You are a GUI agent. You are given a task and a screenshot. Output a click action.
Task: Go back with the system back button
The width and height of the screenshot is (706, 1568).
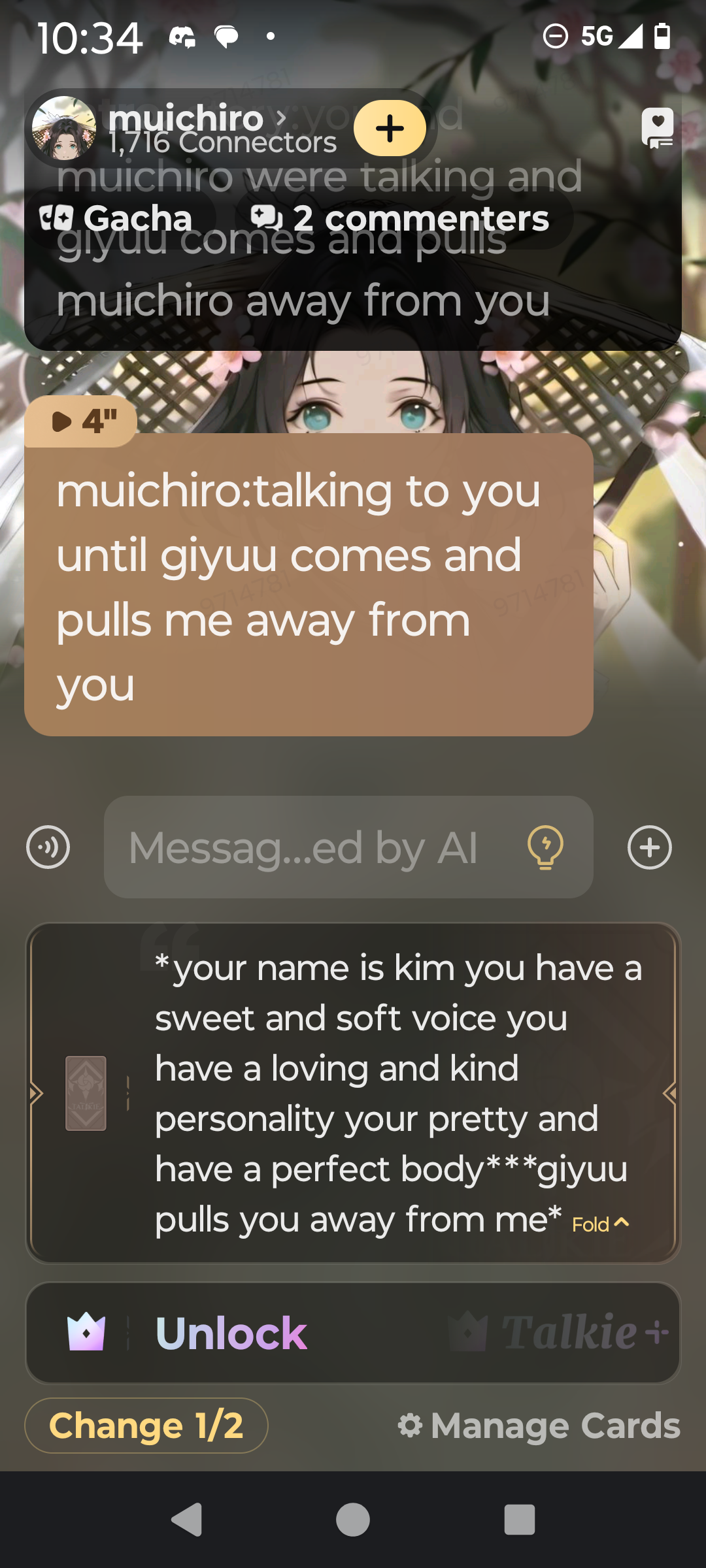click(x=186, y=1520)
